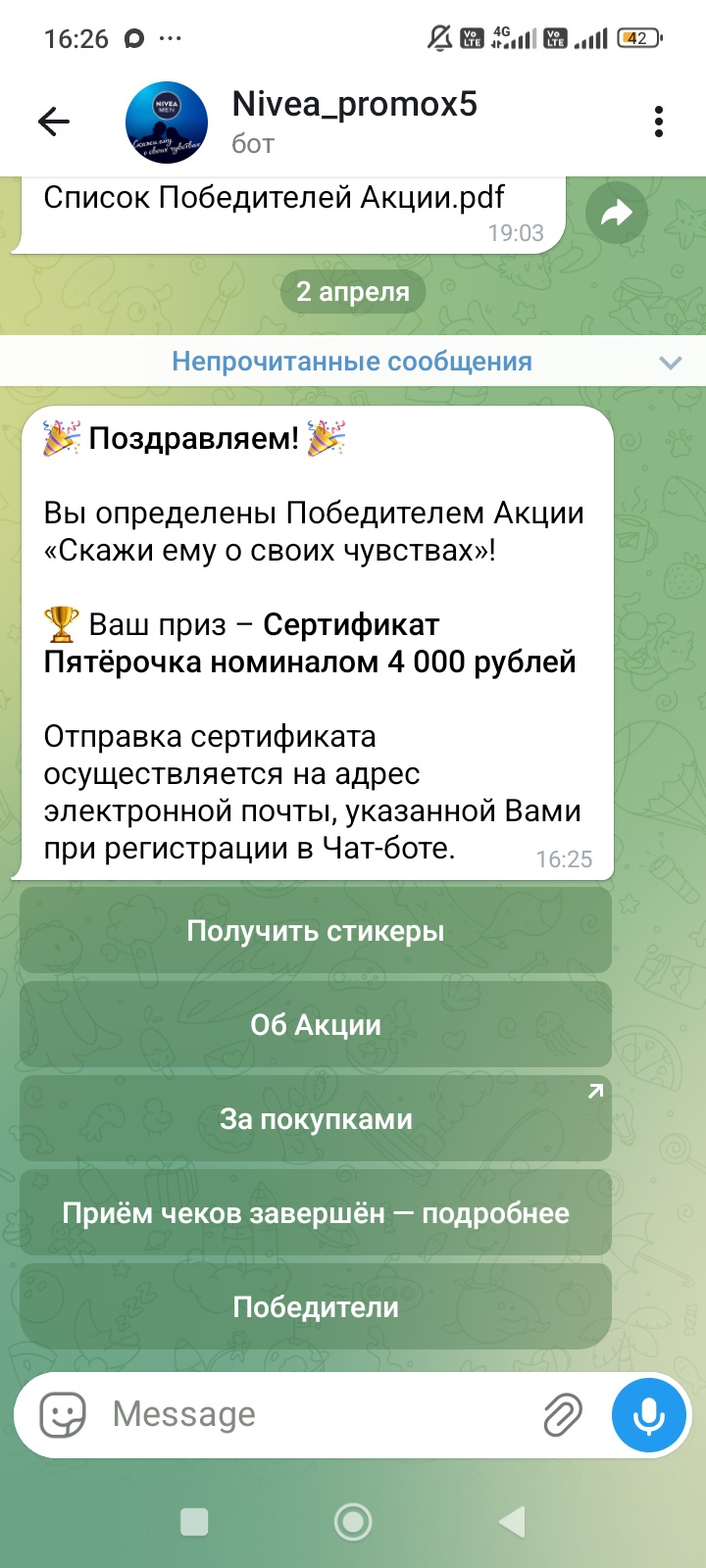Tap the microphone voice message button
Screen dimensions: 706x1568
tap(648, 1415)
